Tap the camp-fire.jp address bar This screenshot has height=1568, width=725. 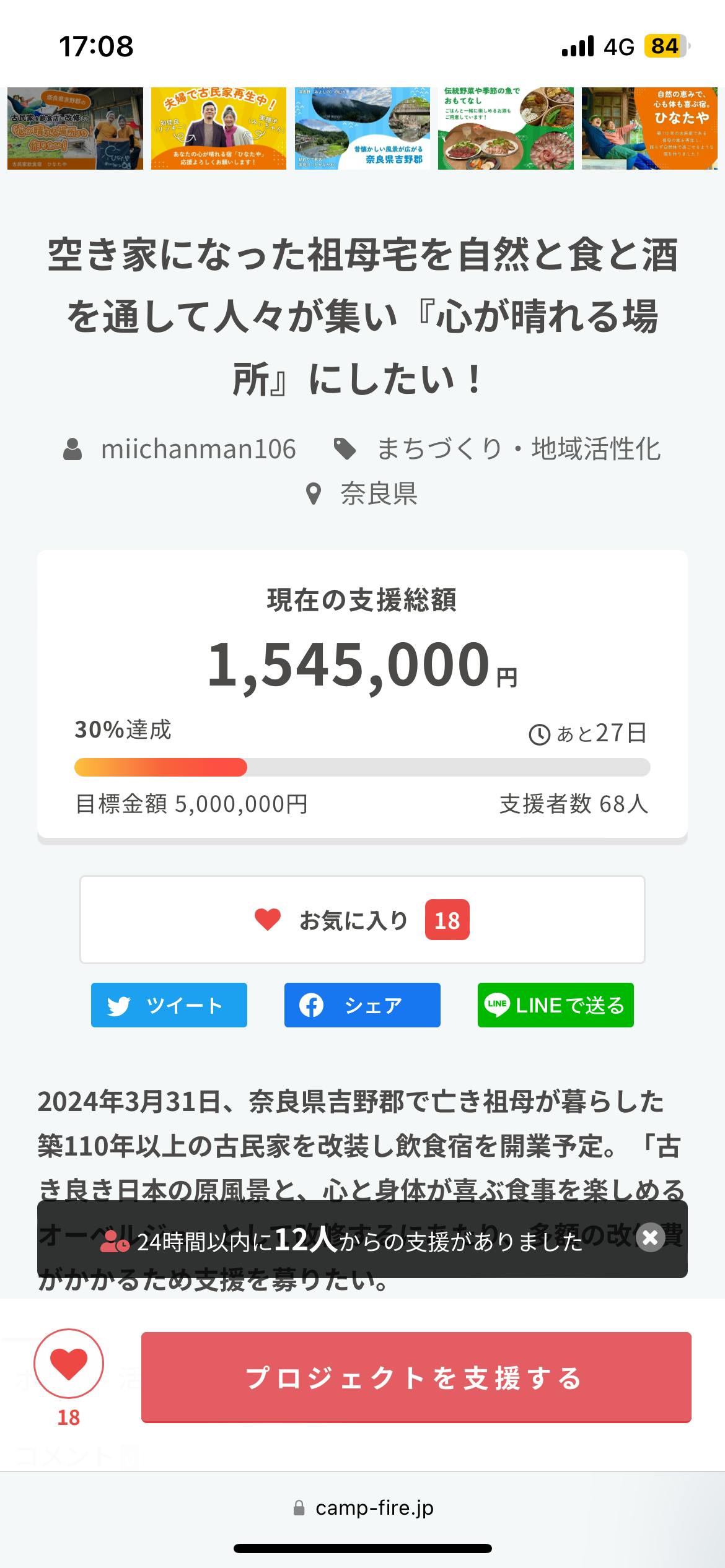click(x=362, y=1507)
